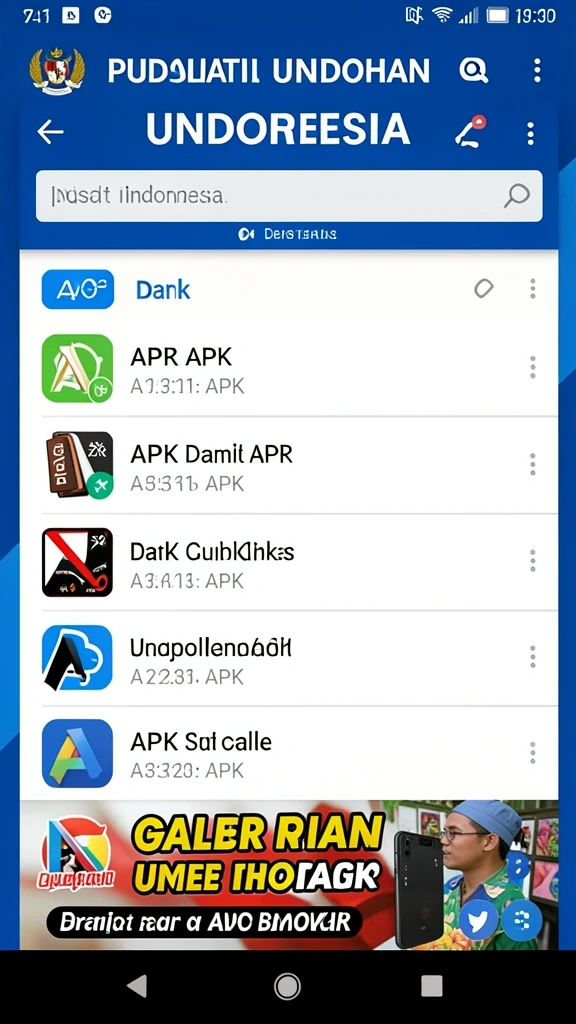
Task: Open more options for APR APK
Action: click(x=533, y=368)
